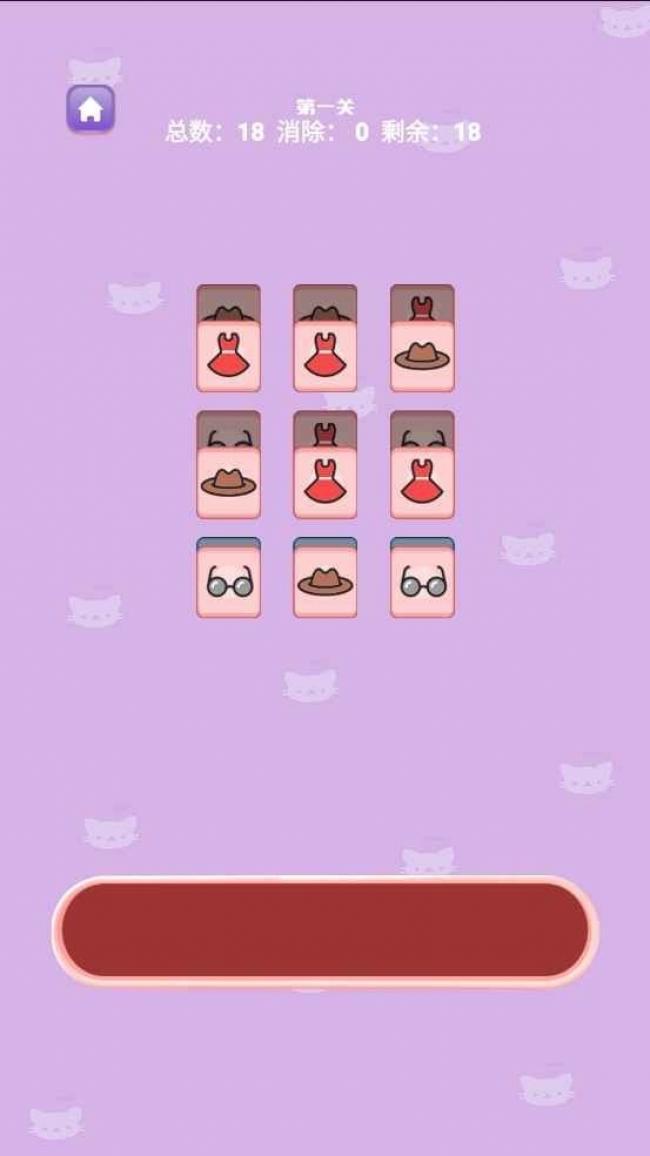Pick the hat tile covering a glasses tile
Image resolution: width=650 pixels, height=1156 pixels.
(x=228, y=482)
